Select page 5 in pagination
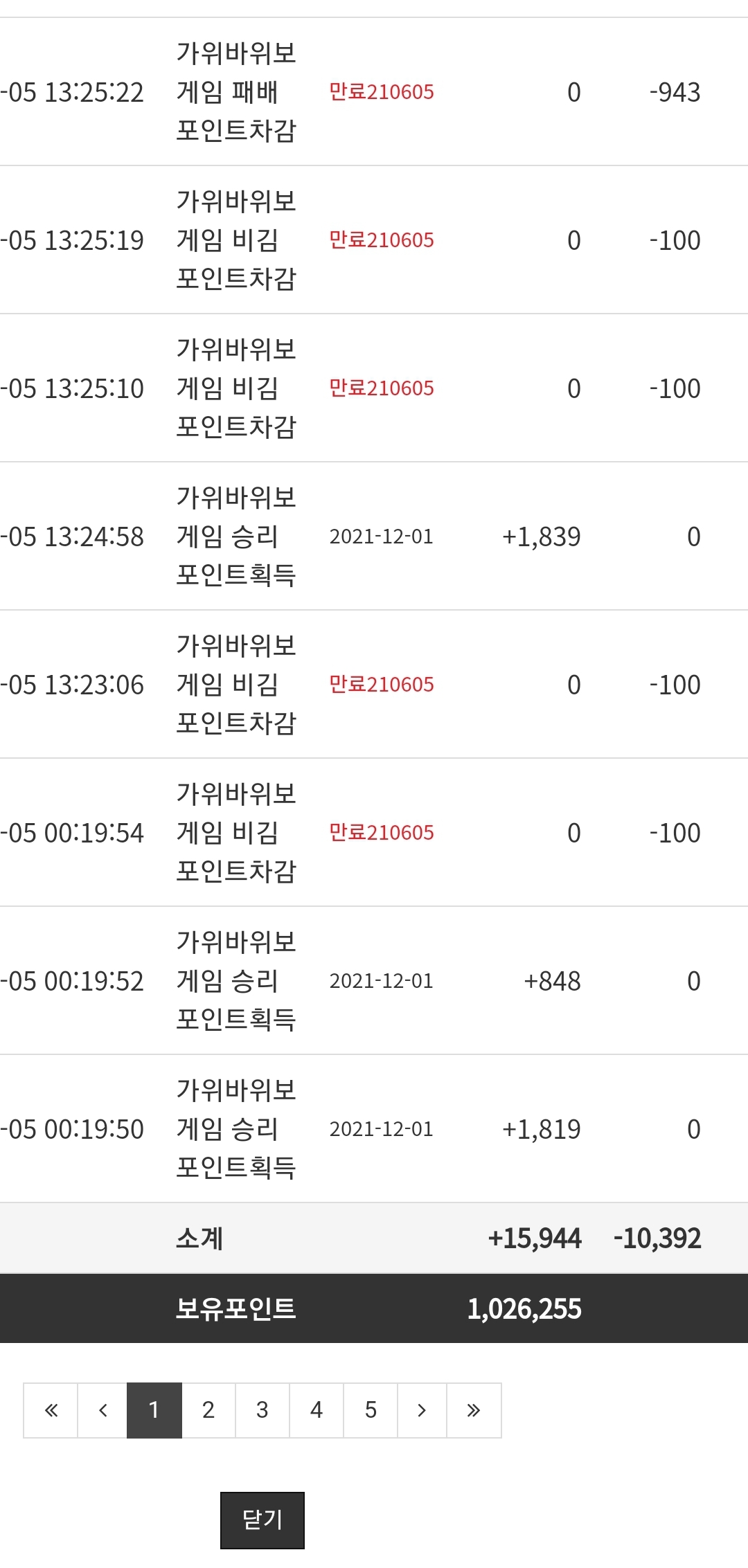 click(371, 1410)
